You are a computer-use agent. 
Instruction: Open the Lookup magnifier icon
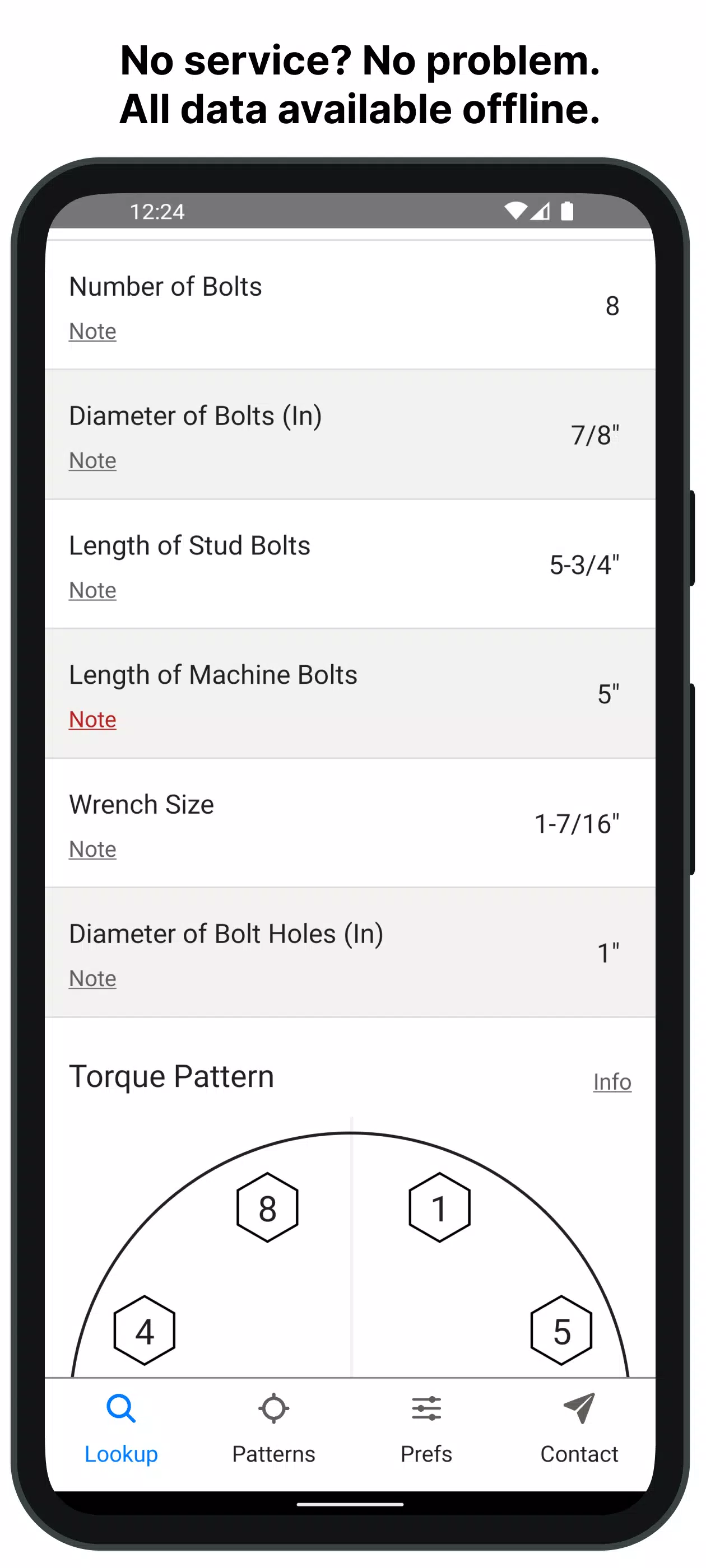(120, 1410)
